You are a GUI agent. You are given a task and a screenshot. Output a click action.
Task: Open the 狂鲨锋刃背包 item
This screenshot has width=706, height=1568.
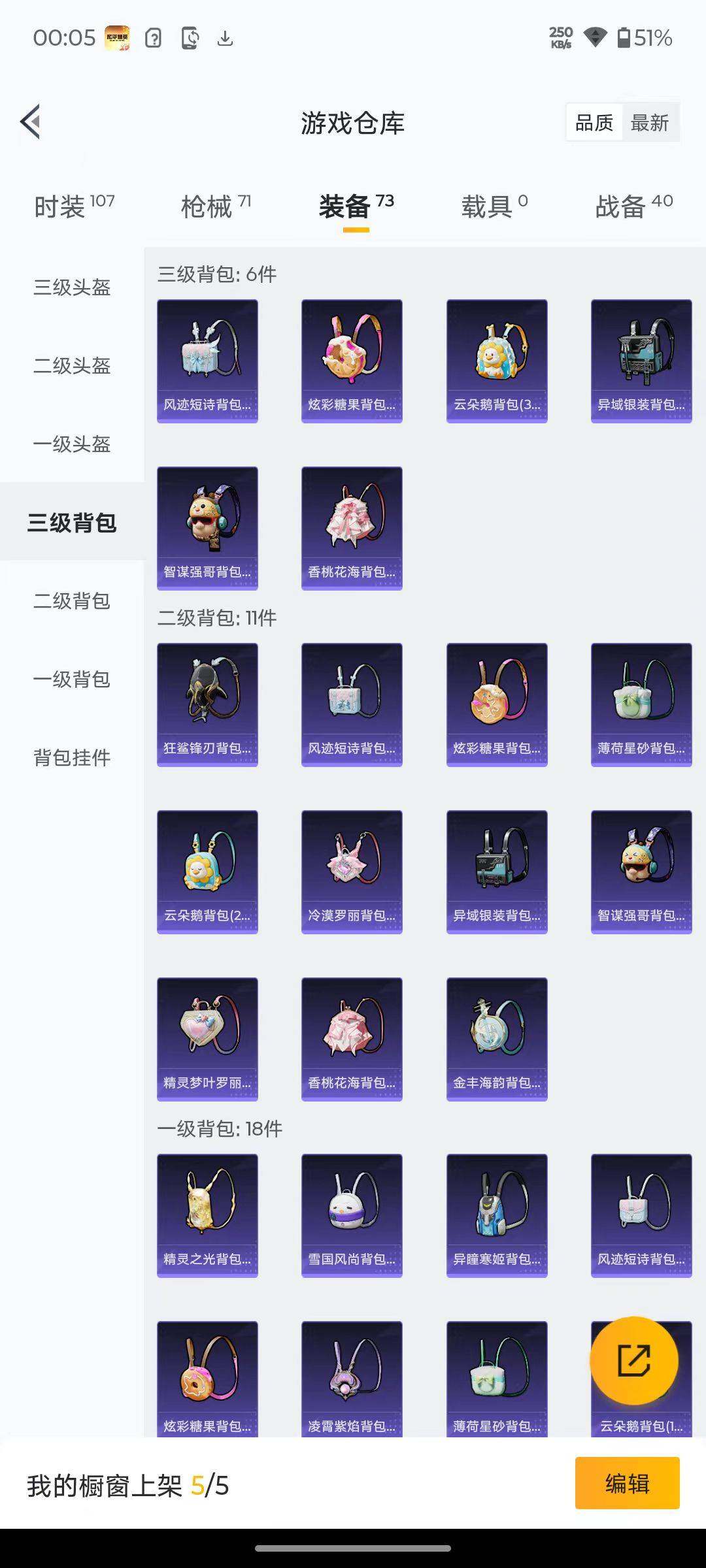(207, 704)
